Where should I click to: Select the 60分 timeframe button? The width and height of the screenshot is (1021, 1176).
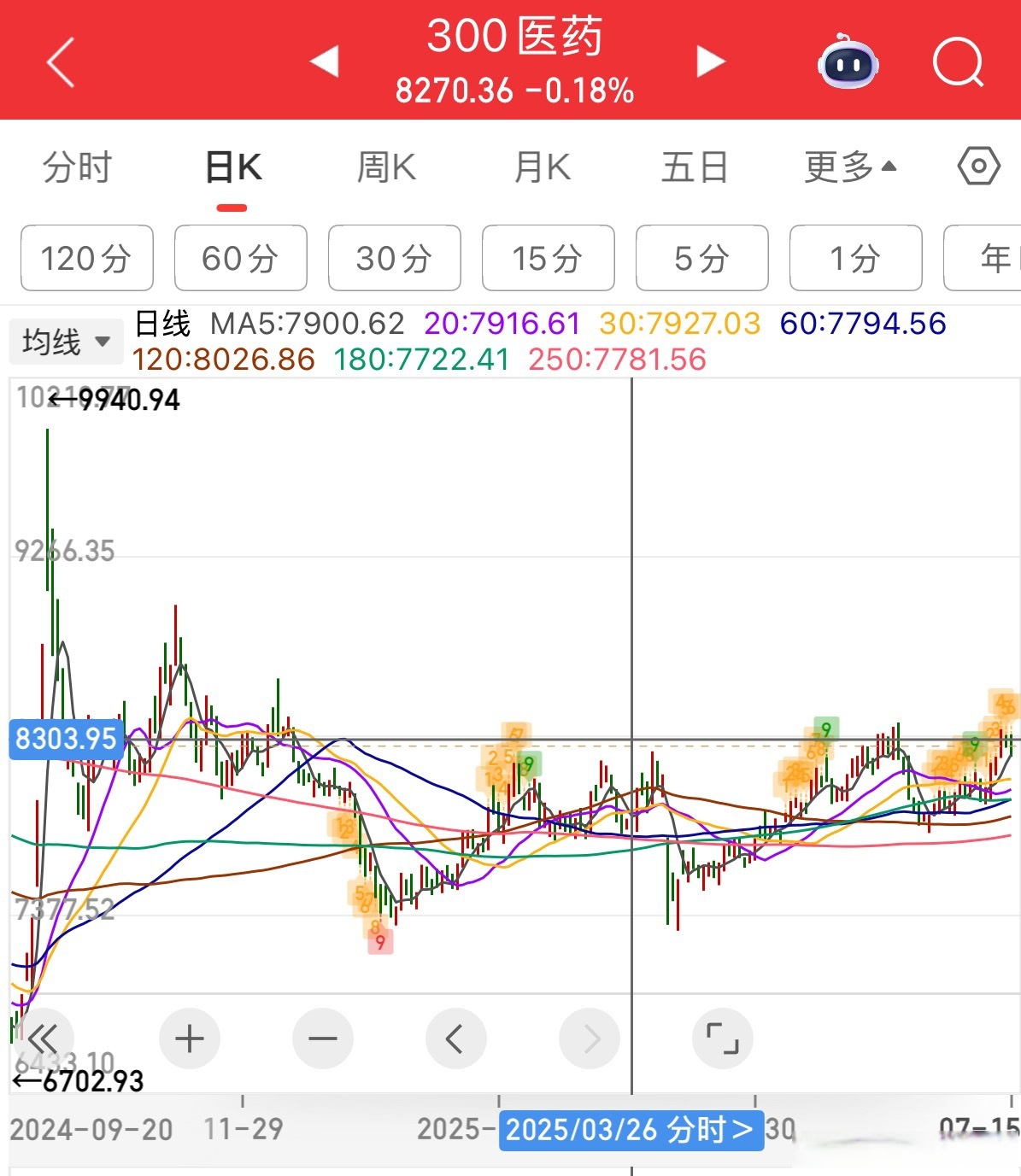[239, 258]
